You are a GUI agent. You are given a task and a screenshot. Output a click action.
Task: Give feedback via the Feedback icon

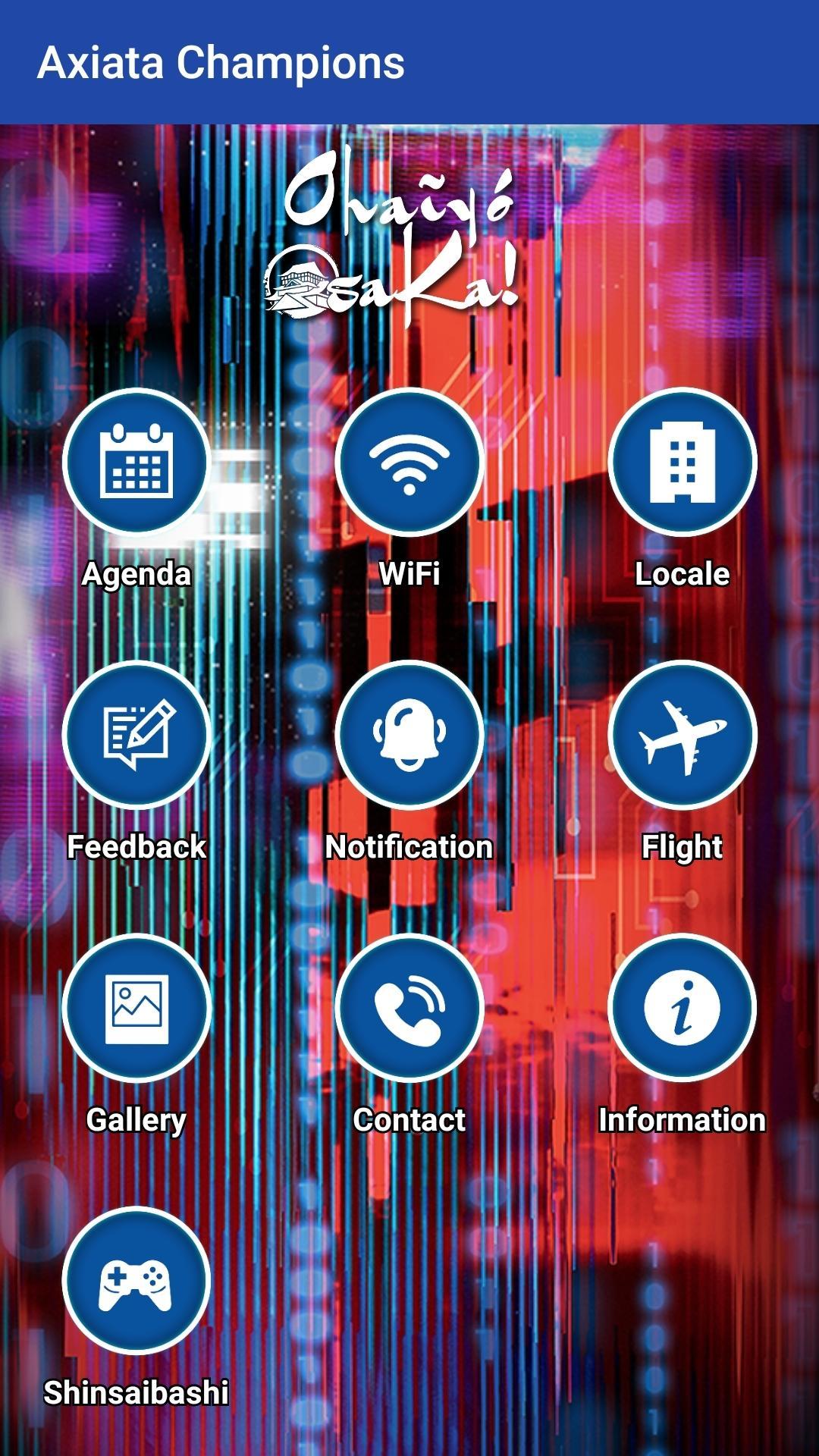tap(136, 735)
